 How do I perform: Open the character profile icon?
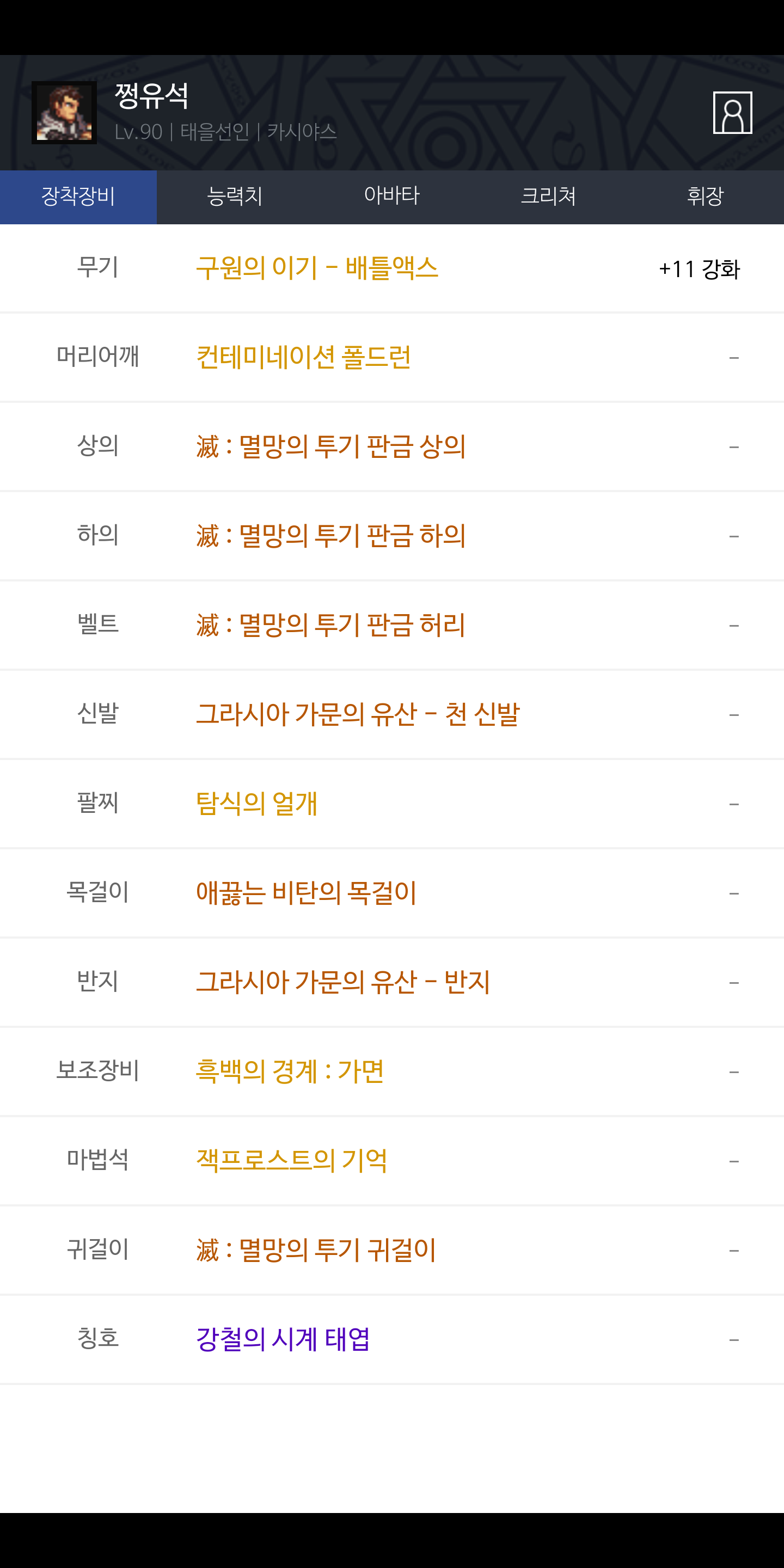732,113
